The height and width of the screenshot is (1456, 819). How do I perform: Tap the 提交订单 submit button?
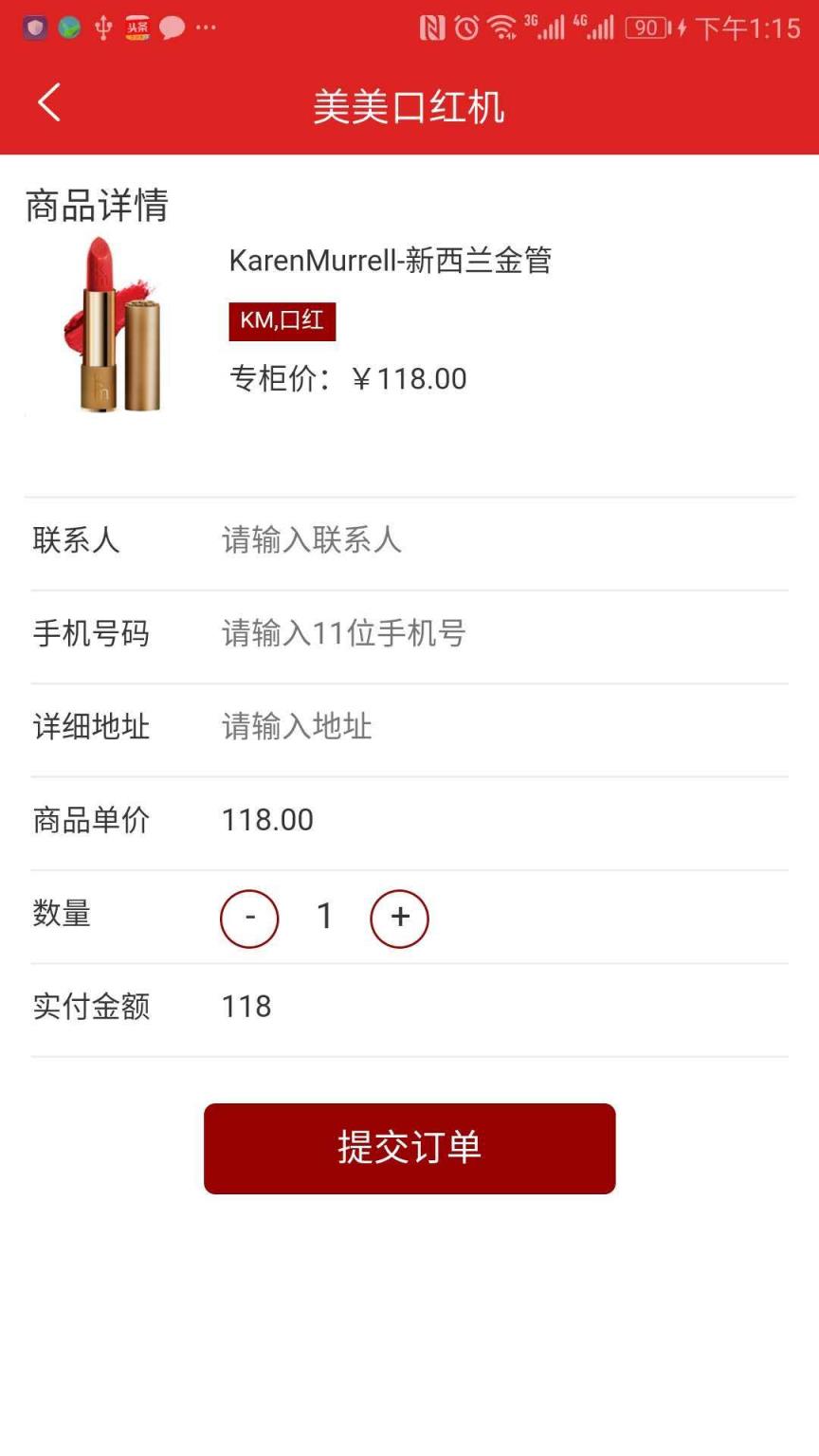(409, 1148)
